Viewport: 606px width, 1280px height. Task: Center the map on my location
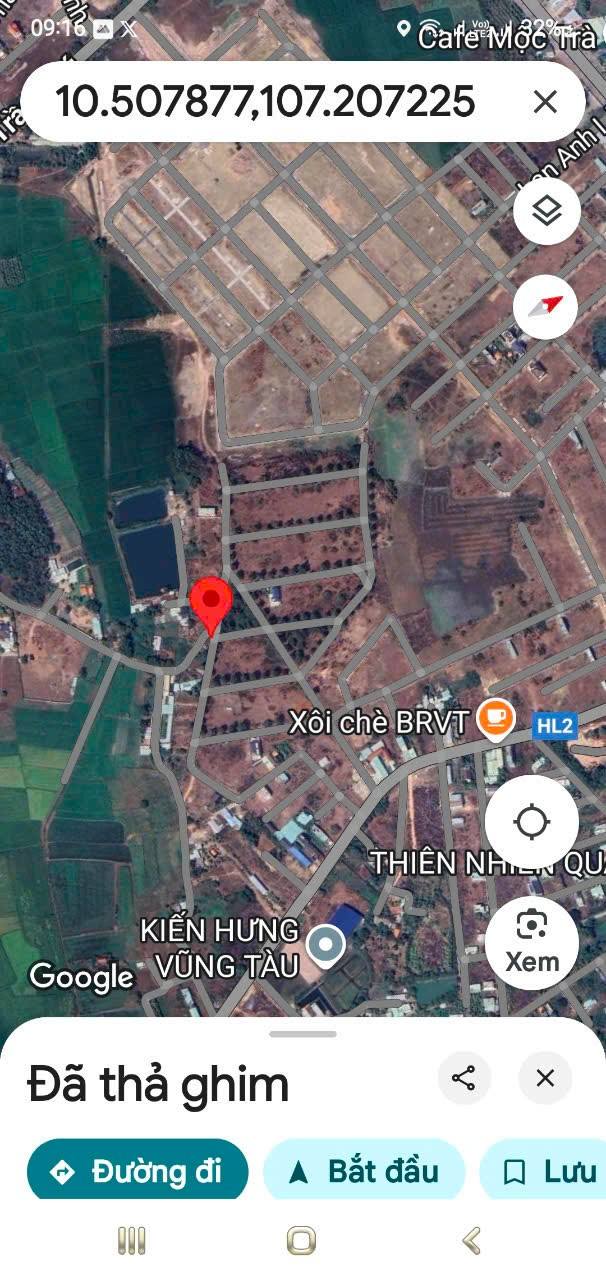coord(532,822)
